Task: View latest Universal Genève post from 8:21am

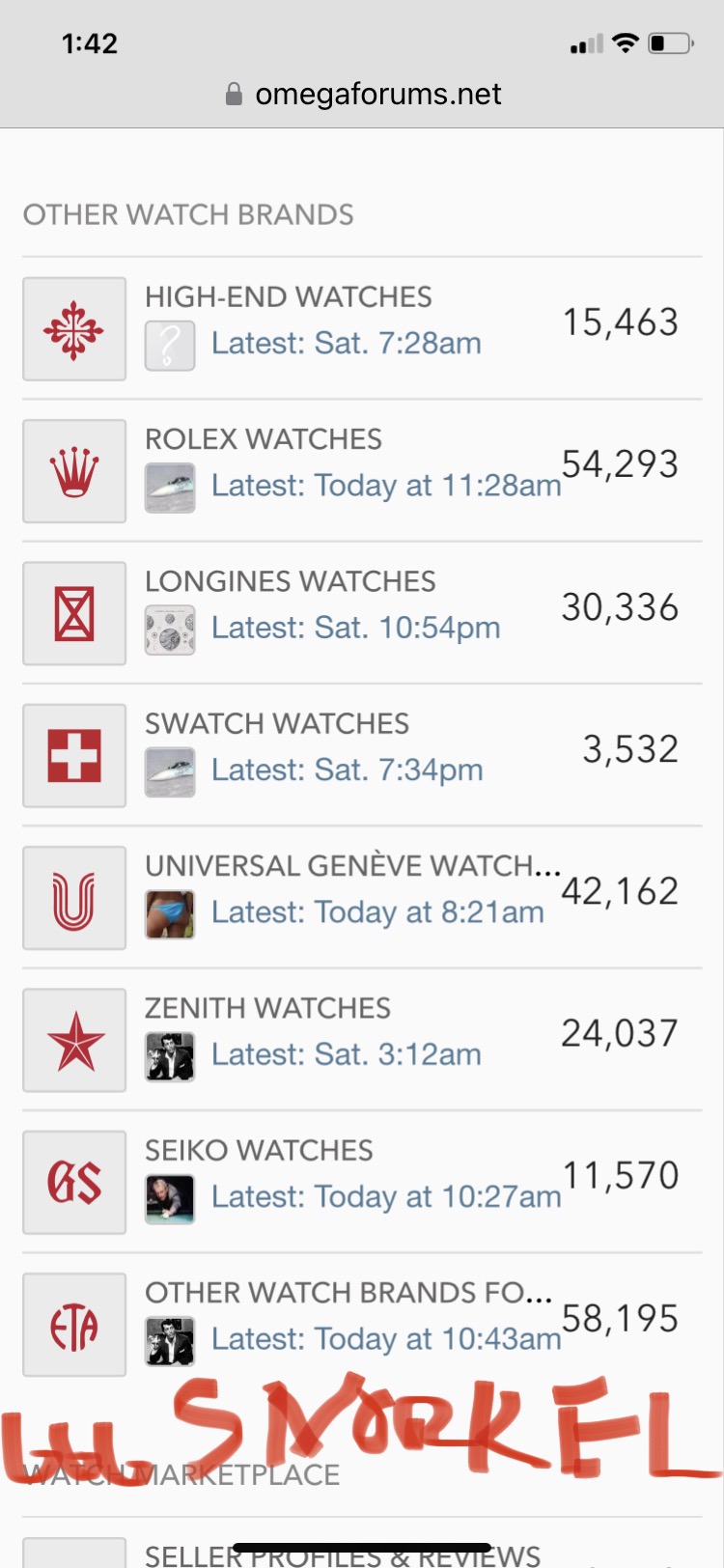Action: (376, 912)
